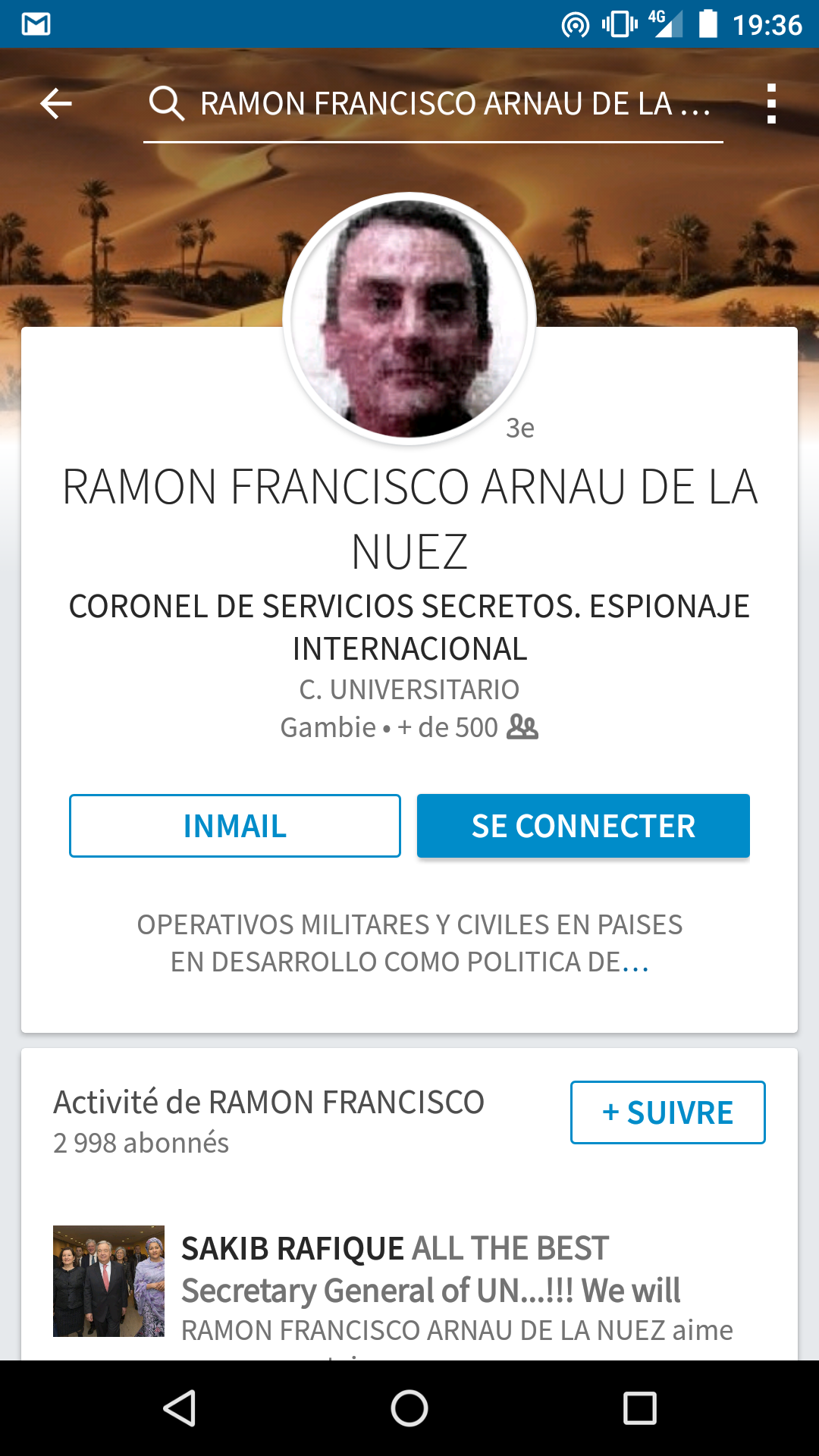Go back using the top arrow
Screen dimensions: 819x1456
[56, 104]
